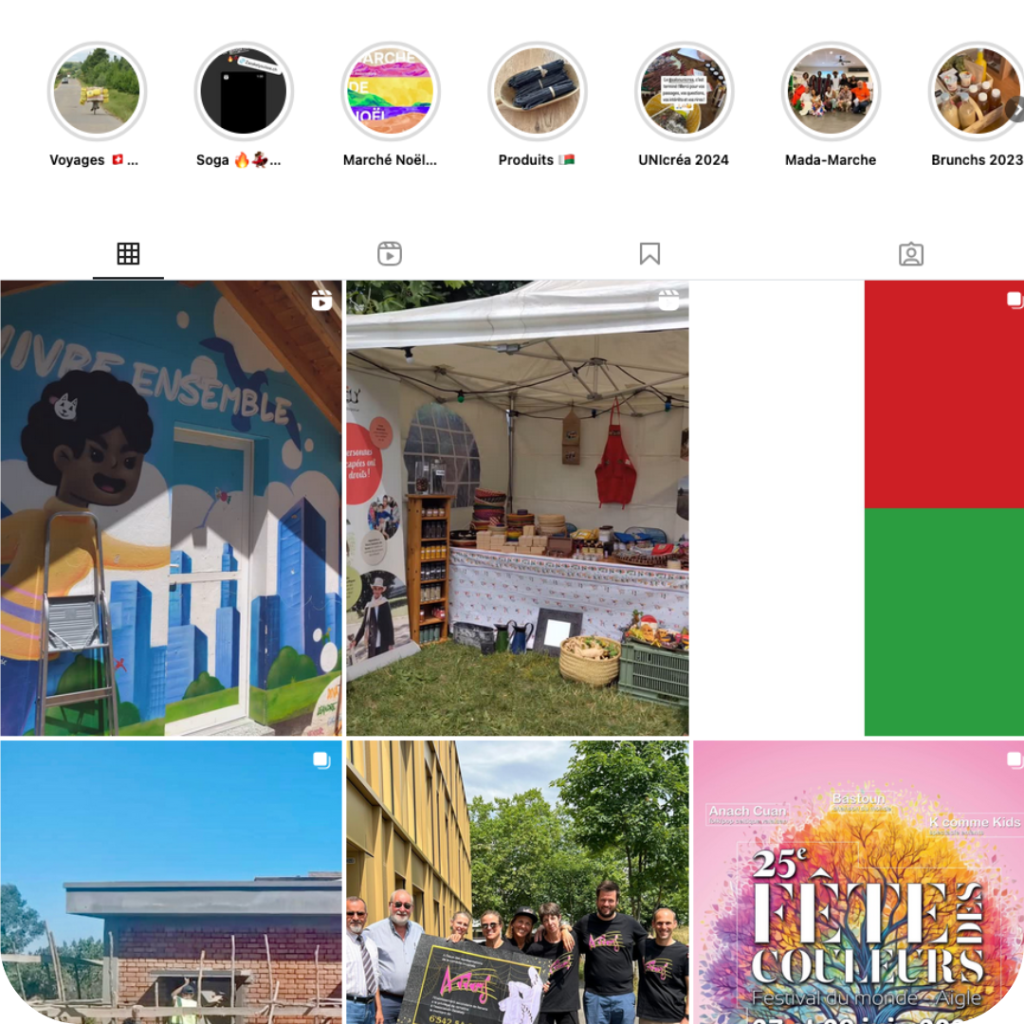Viewport: 1024px width, 1024px height.
Task: View the Soga story highlight
Action: (x=244, y=91)
